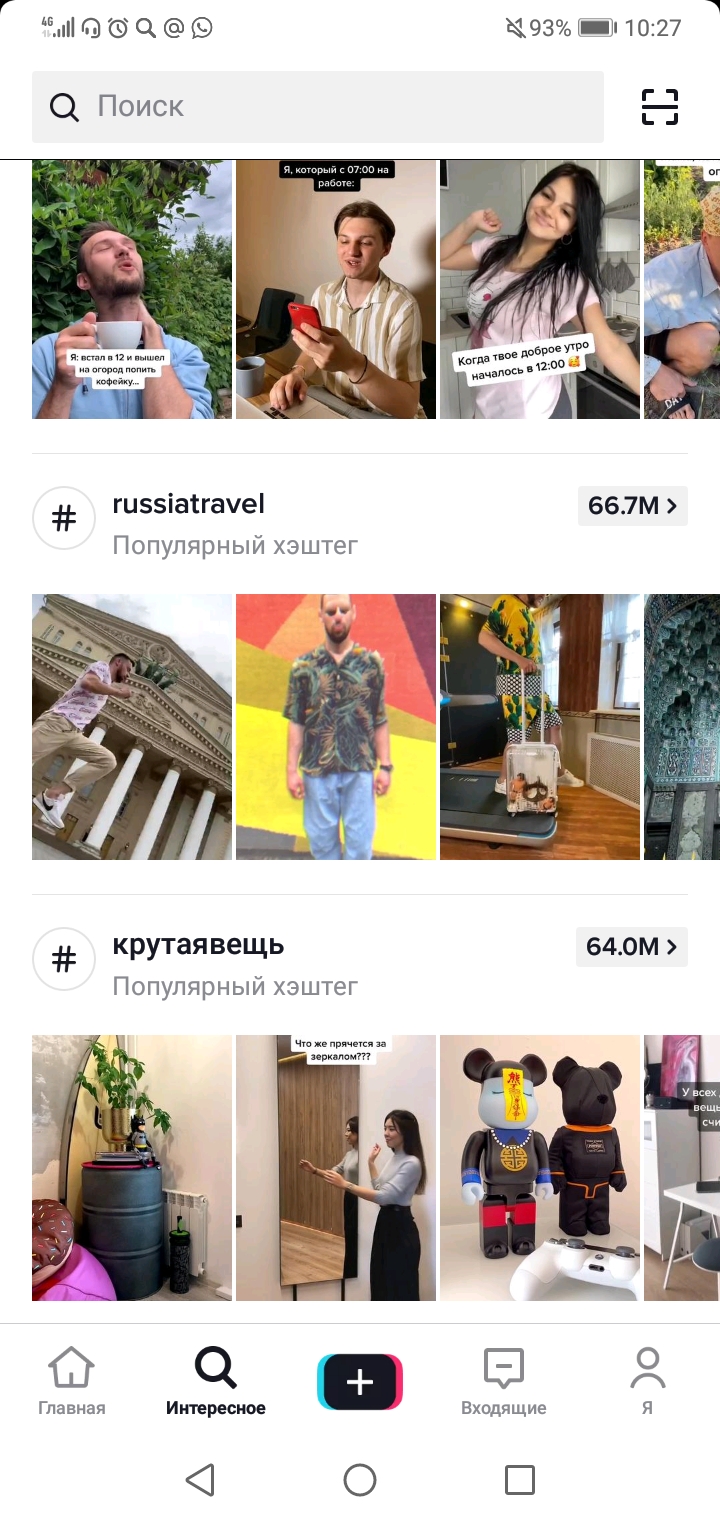Play video of man at colorful wall
Viewport: 720px width, 1520px height.
point(336,727)
